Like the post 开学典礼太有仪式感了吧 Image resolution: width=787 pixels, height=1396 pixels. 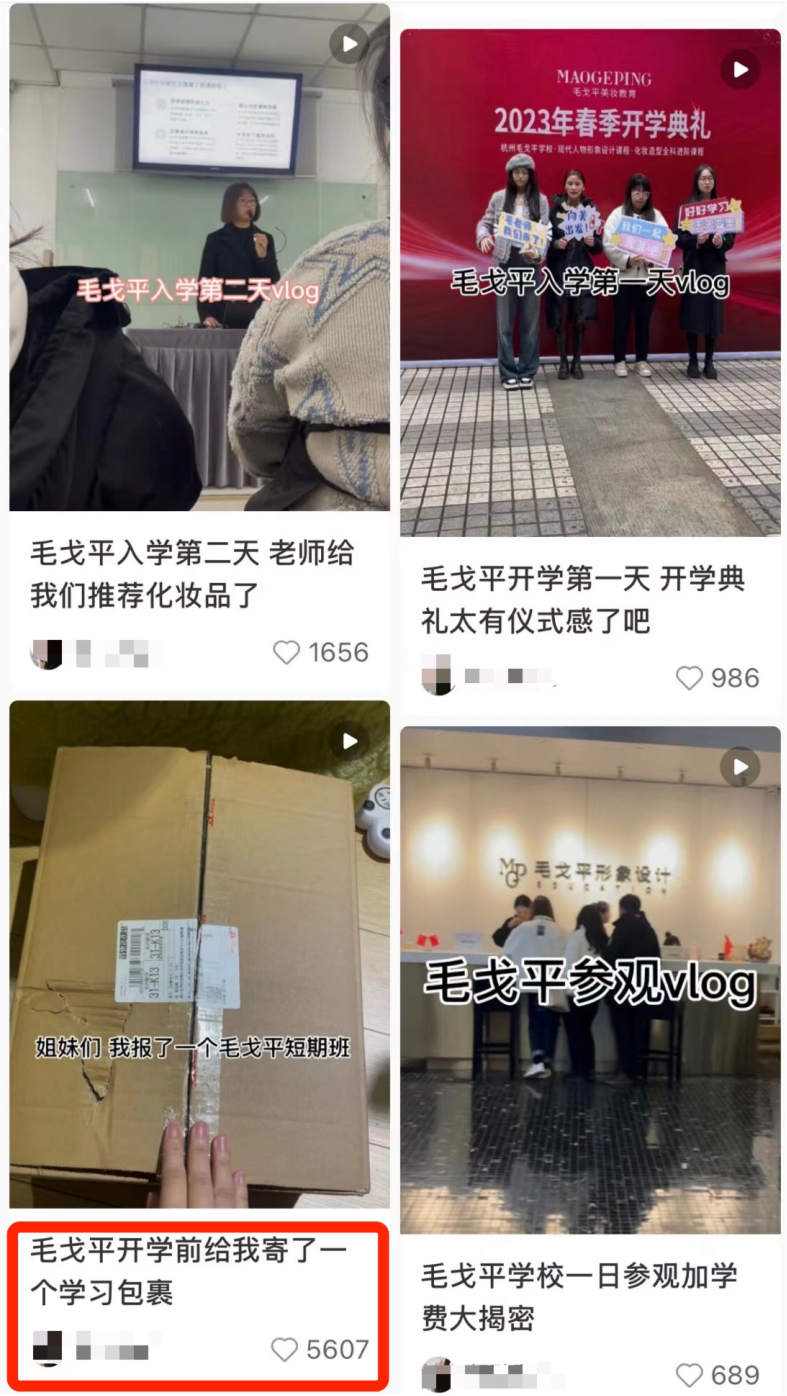click(x=689, y=678)
